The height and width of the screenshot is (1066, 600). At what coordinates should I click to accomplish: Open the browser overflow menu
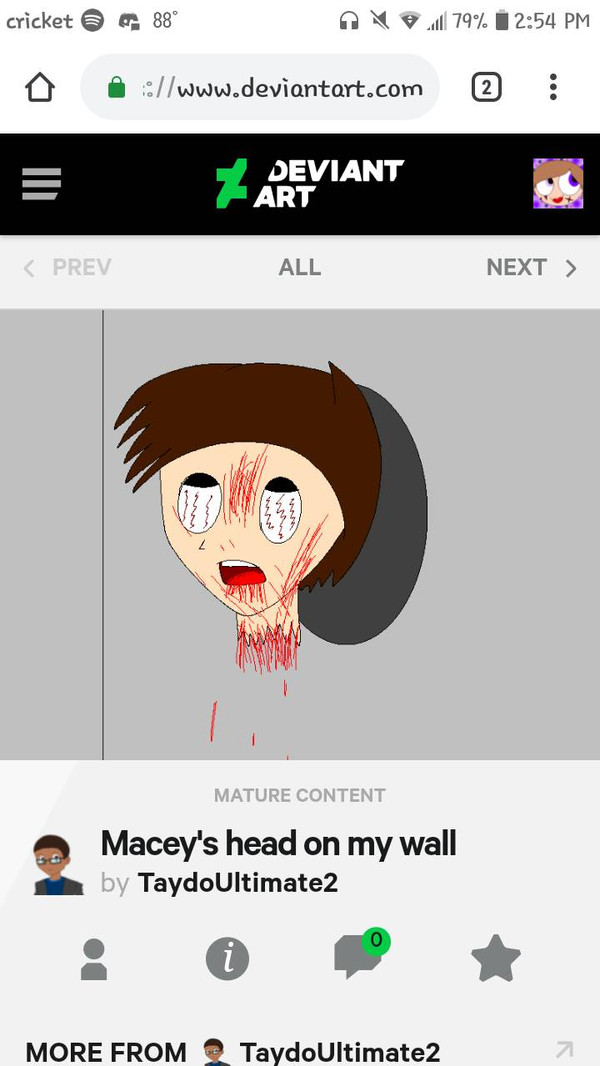pyautogui.click(x=553, y=88)
